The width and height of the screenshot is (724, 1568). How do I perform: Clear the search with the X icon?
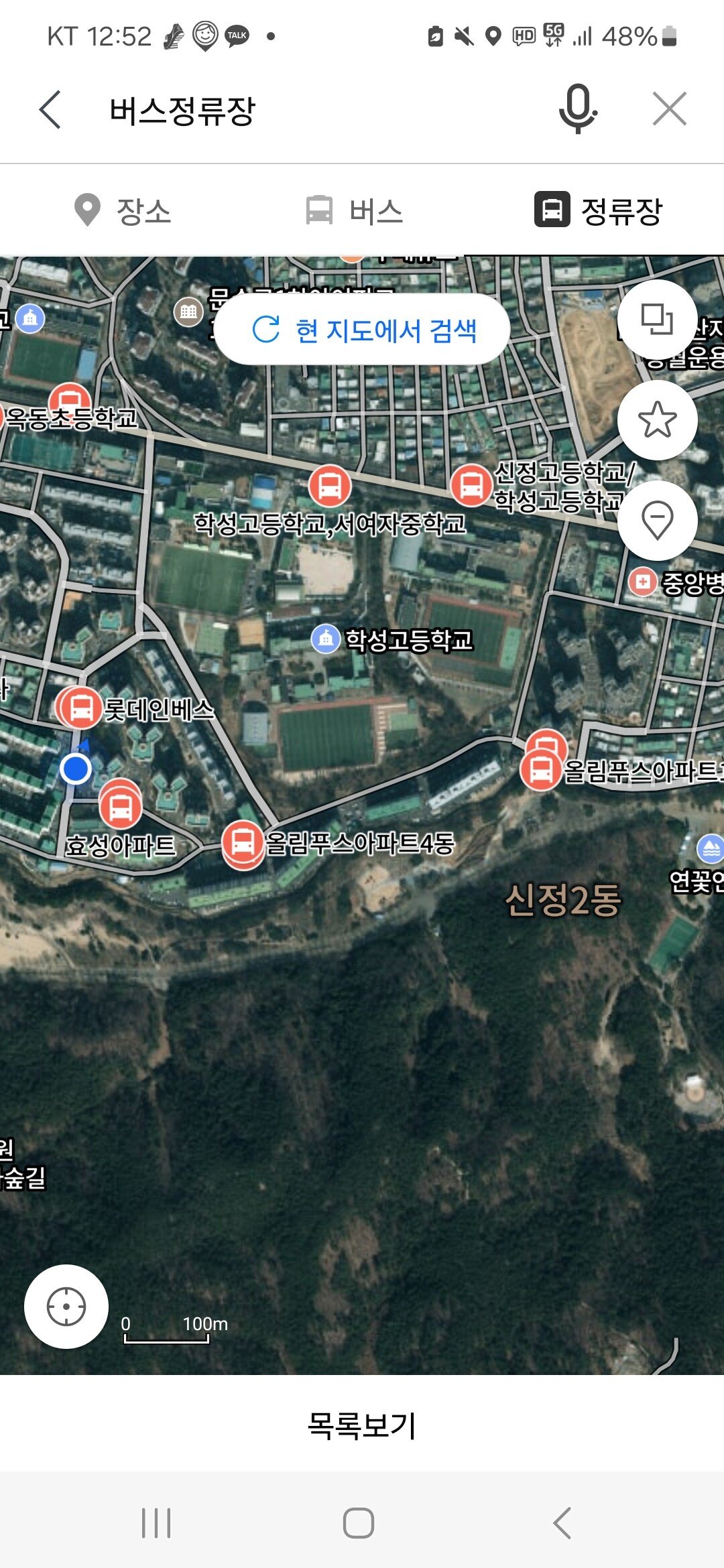pos(670,109)
